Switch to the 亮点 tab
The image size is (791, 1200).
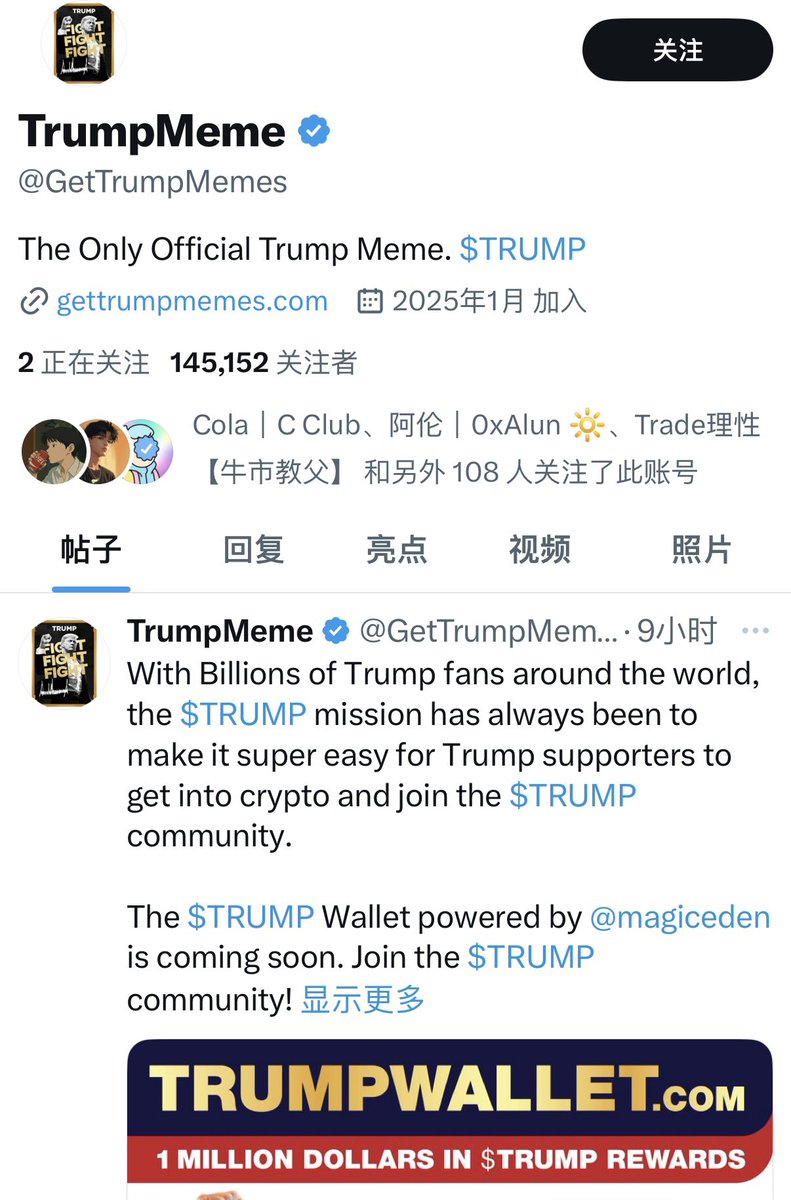396,549
